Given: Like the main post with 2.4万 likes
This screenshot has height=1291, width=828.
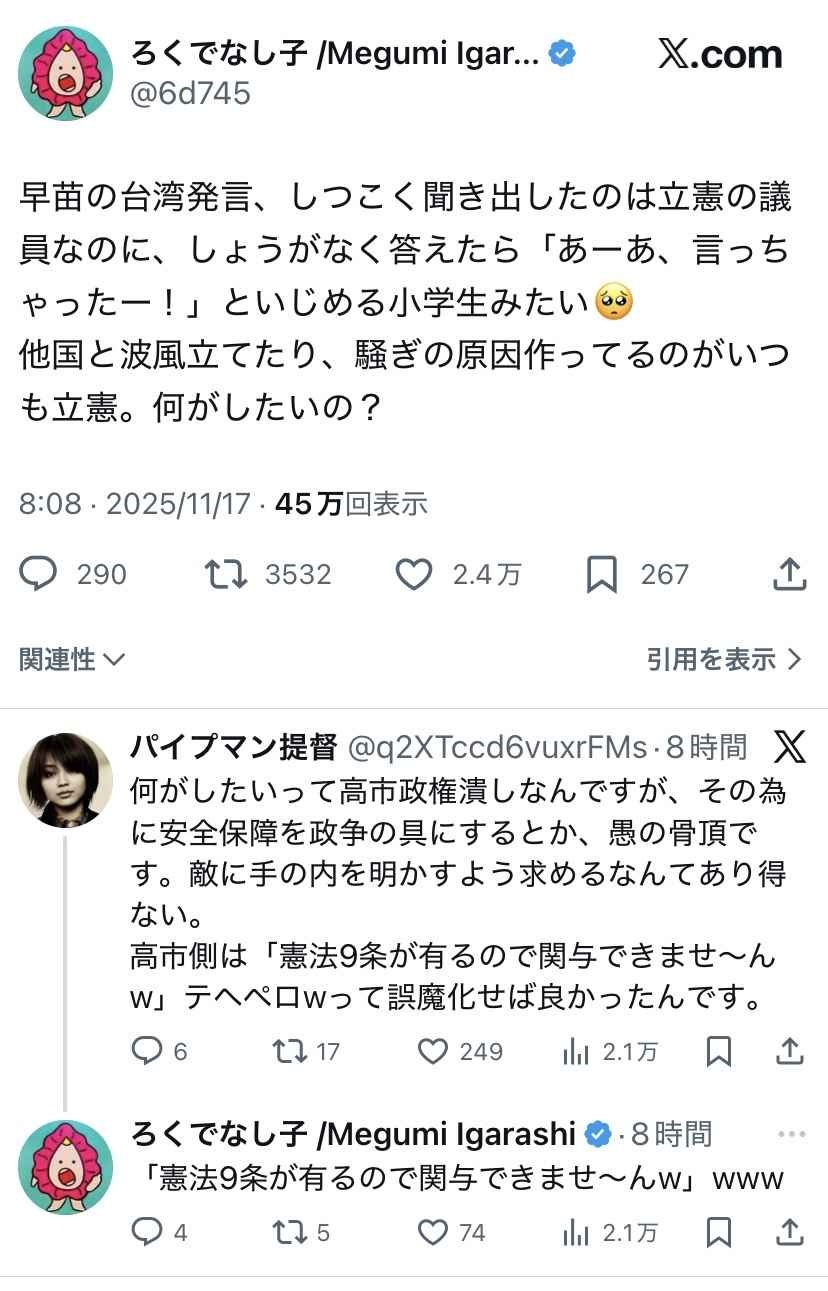Looking at the screenshot, I should tap(413, 573).
